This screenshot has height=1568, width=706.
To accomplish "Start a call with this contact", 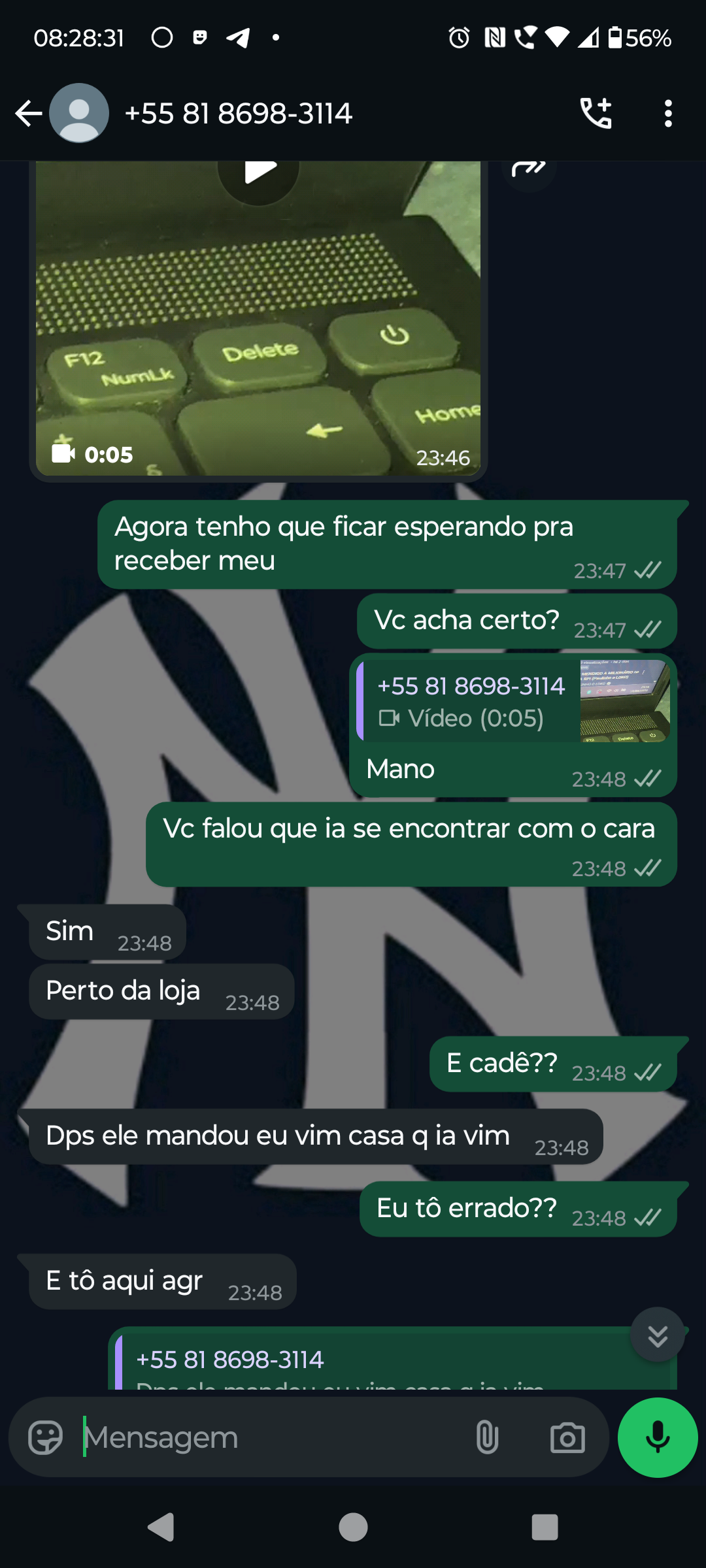I will coord(596,114).
